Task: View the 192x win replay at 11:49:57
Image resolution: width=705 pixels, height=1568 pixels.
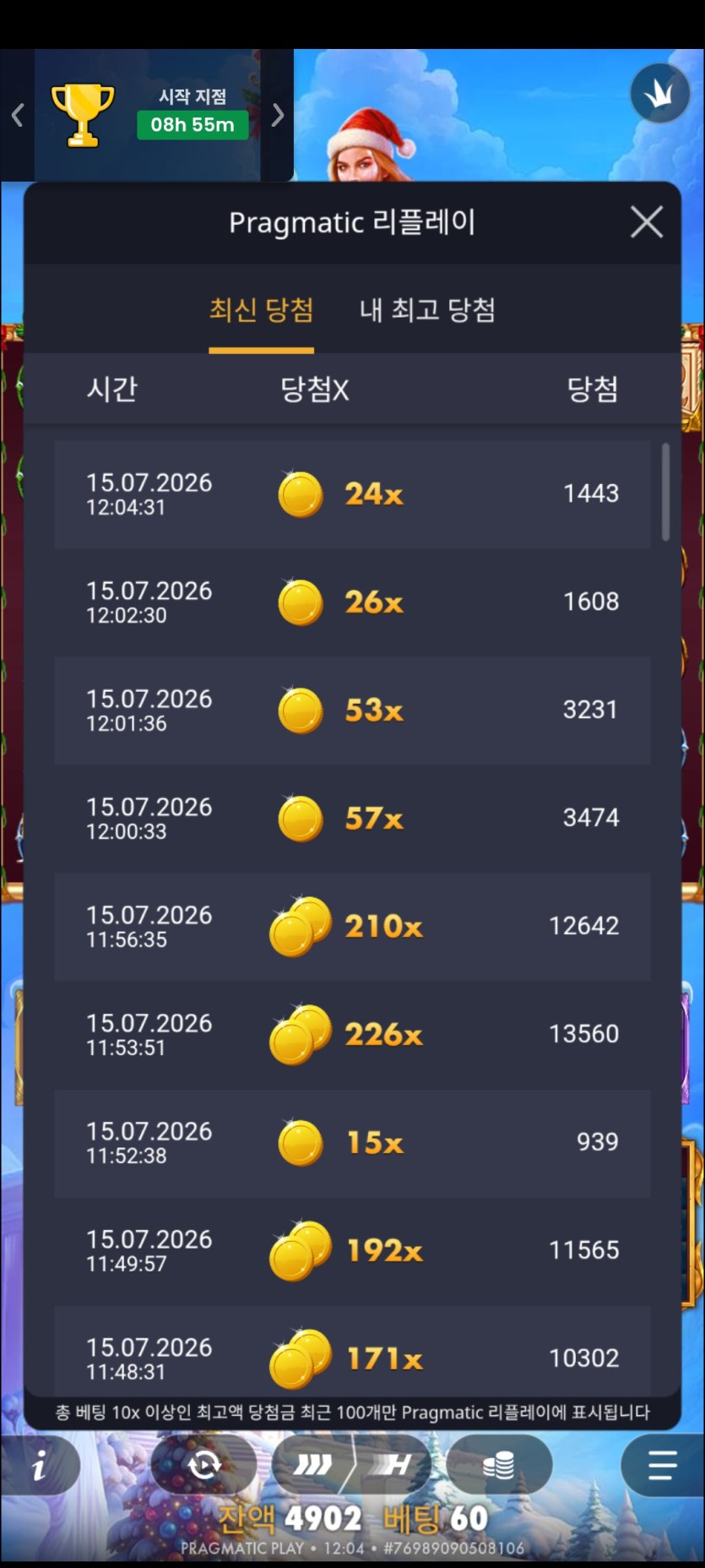Action: pos(352,1251)
